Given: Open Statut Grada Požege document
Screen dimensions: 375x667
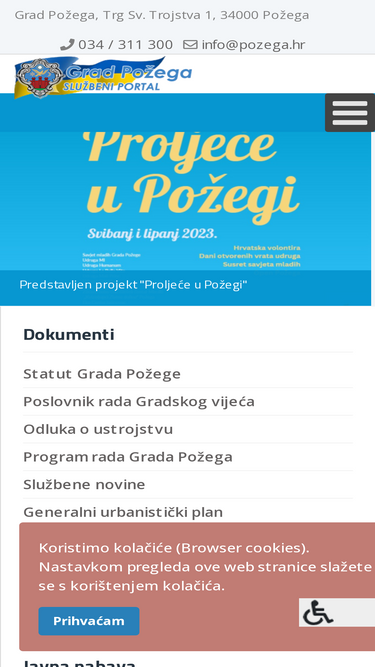Looking at the screenshot, I should (x=102, y=374).
